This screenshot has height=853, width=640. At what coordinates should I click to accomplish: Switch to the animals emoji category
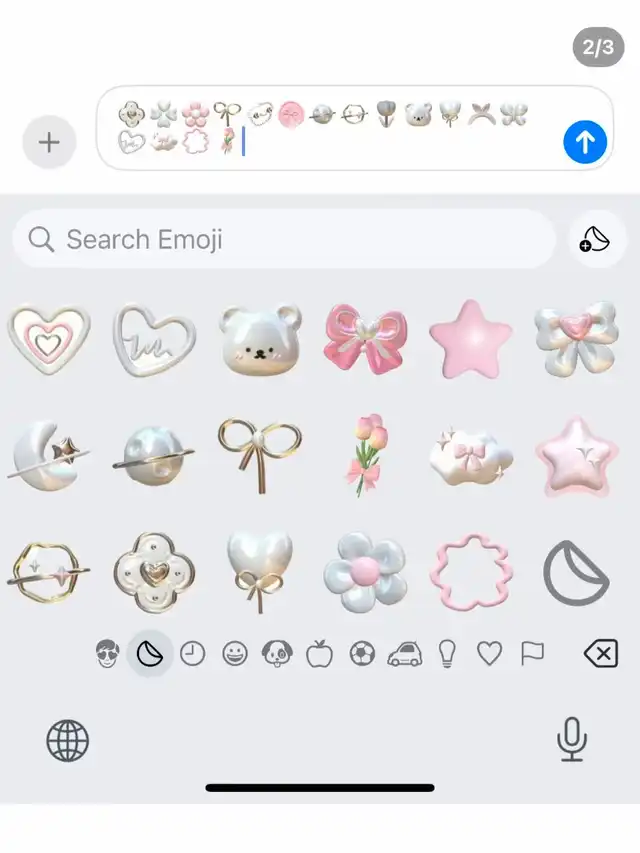pos(276,655)
